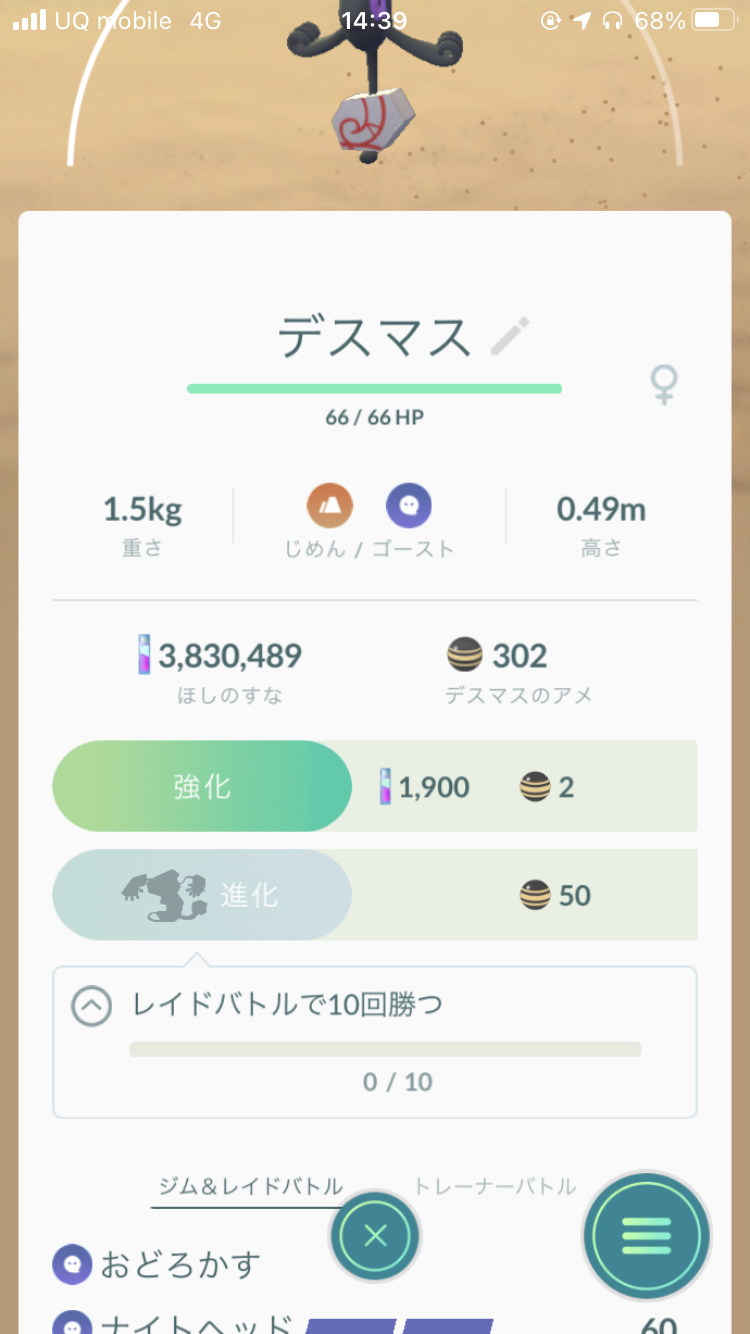Tap the 進化 evolve button
The height and width of the screenshot is (1334, 750).
(x=202, y=895)
